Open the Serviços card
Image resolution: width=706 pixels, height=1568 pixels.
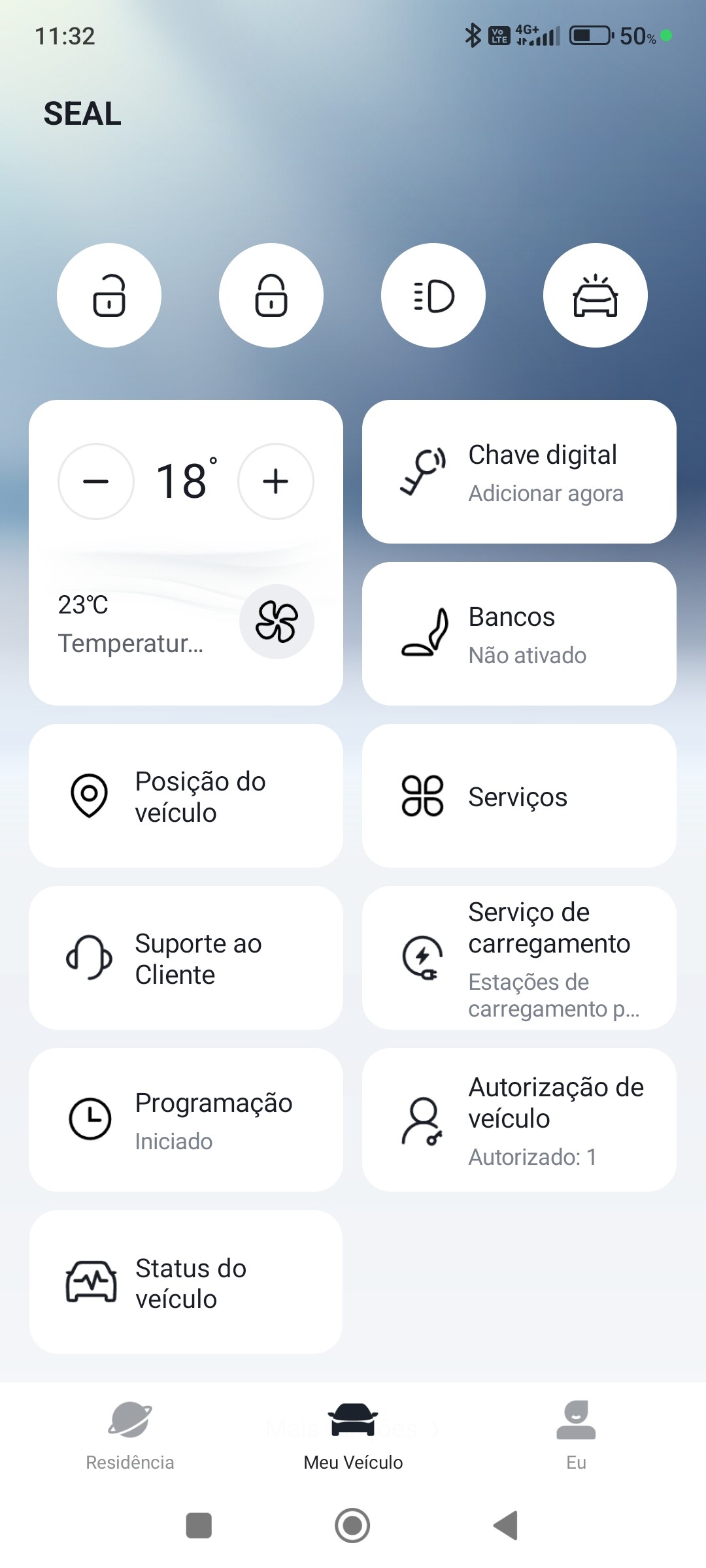(519, 796)
